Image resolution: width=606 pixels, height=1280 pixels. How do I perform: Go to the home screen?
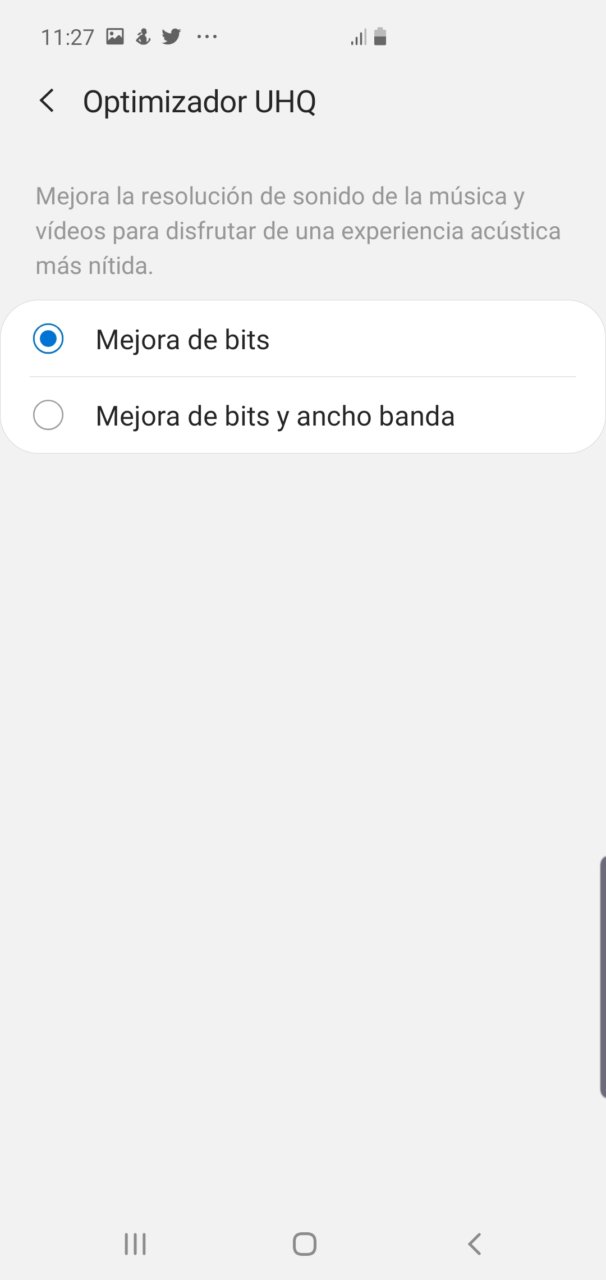click(x=305, y=1243)
